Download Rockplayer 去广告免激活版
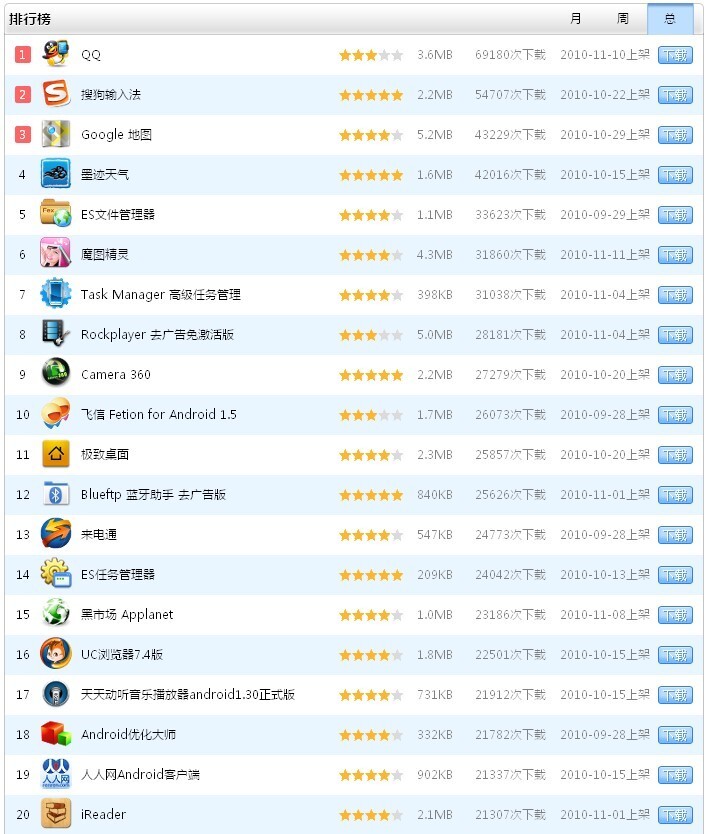Image resolution: width=712 pixels, height=834 pixels. pos(675,335)
